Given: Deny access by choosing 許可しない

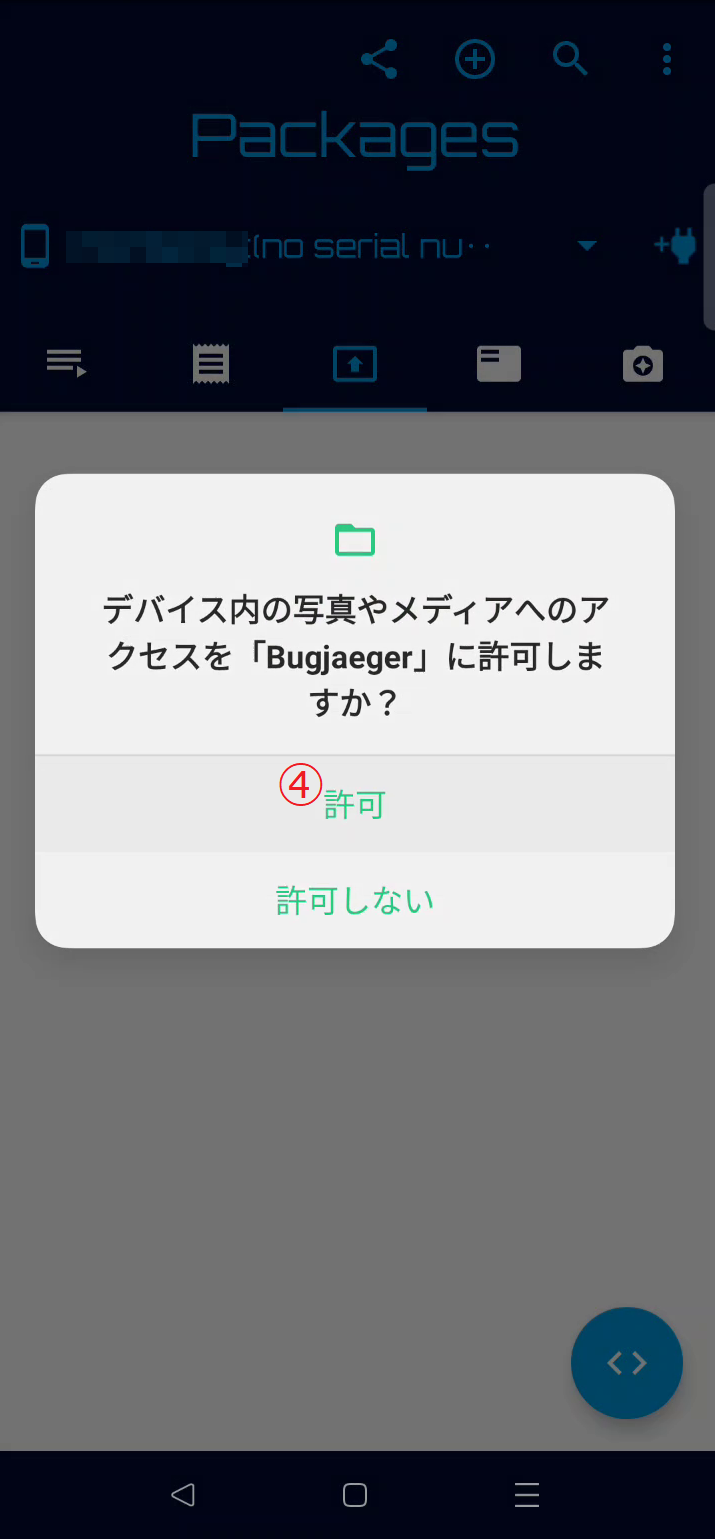Looking at the screenshot, I should tap(355, 900).
